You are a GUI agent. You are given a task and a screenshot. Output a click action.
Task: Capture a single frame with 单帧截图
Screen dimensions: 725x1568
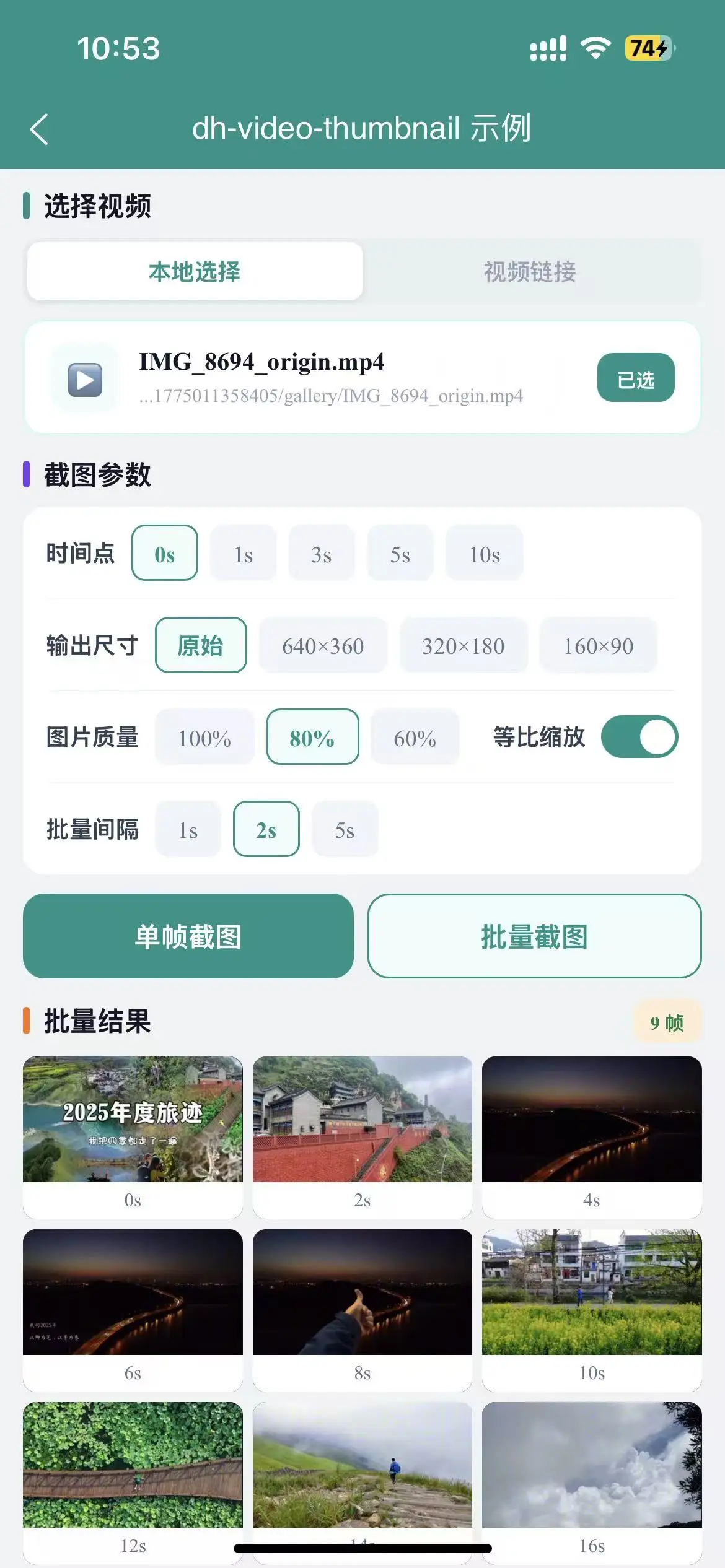pyautogui.click(x=188, y=936)
